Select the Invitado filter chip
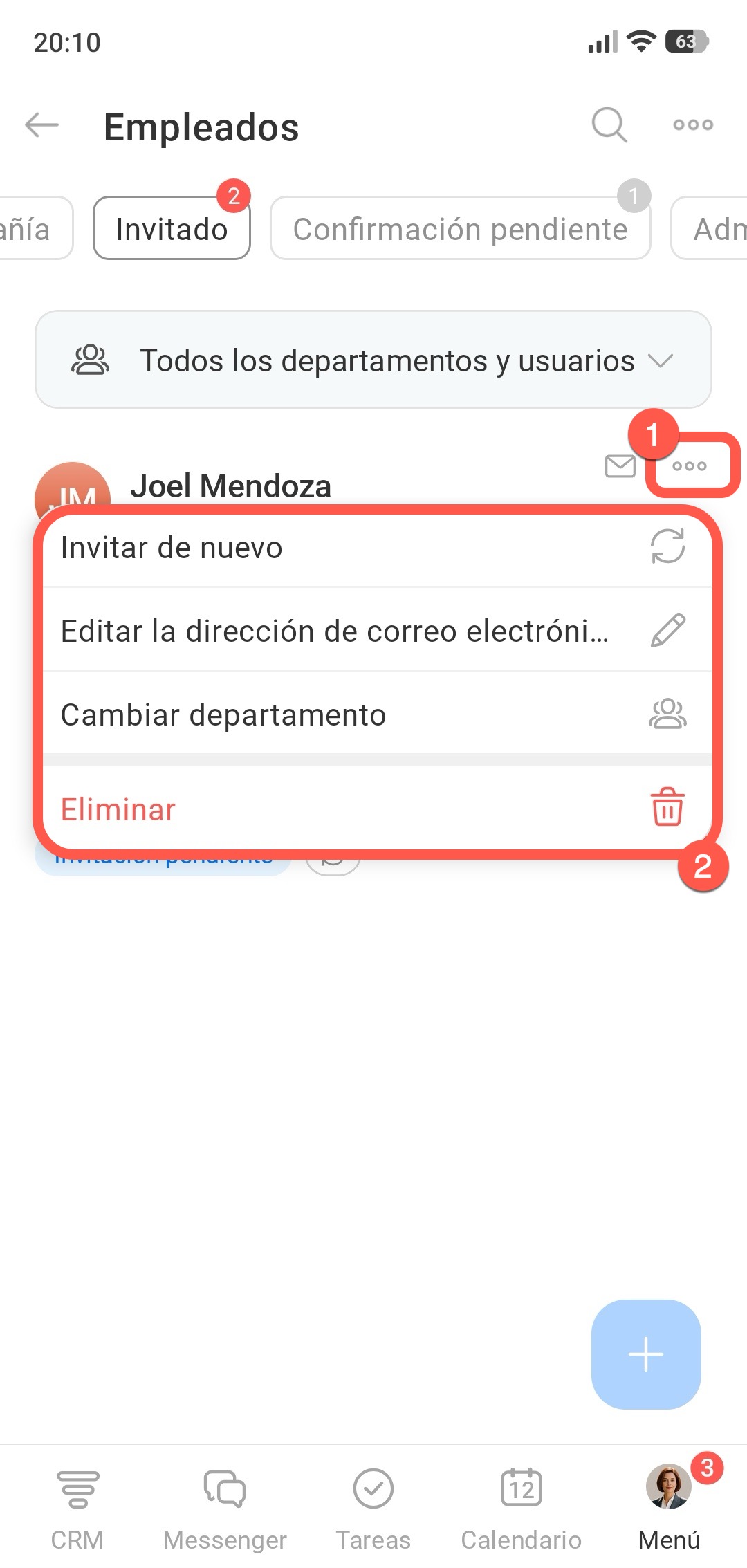The image size is (747, 1568). point(172,229)
